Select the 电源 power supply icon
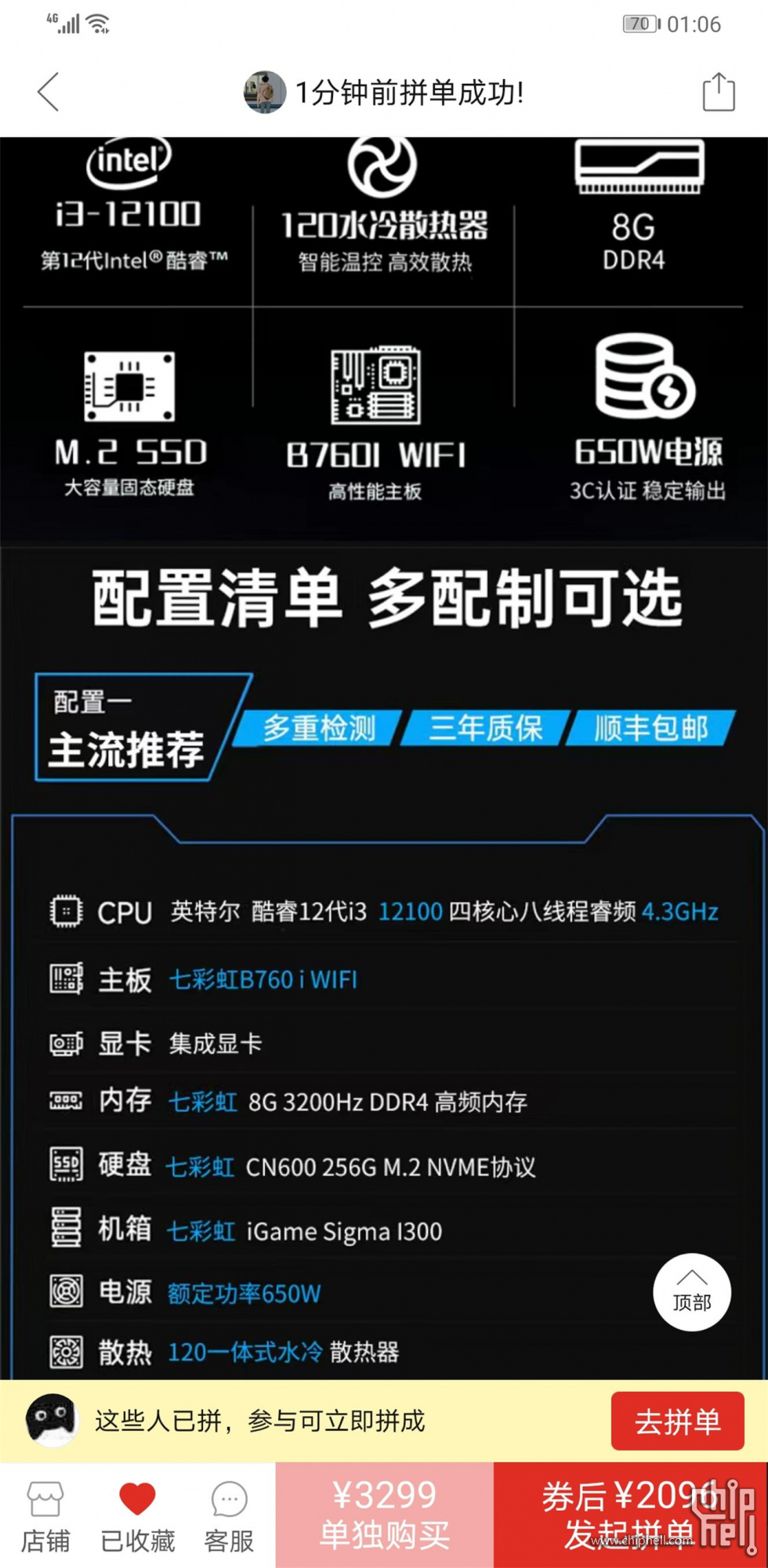 67,1291
